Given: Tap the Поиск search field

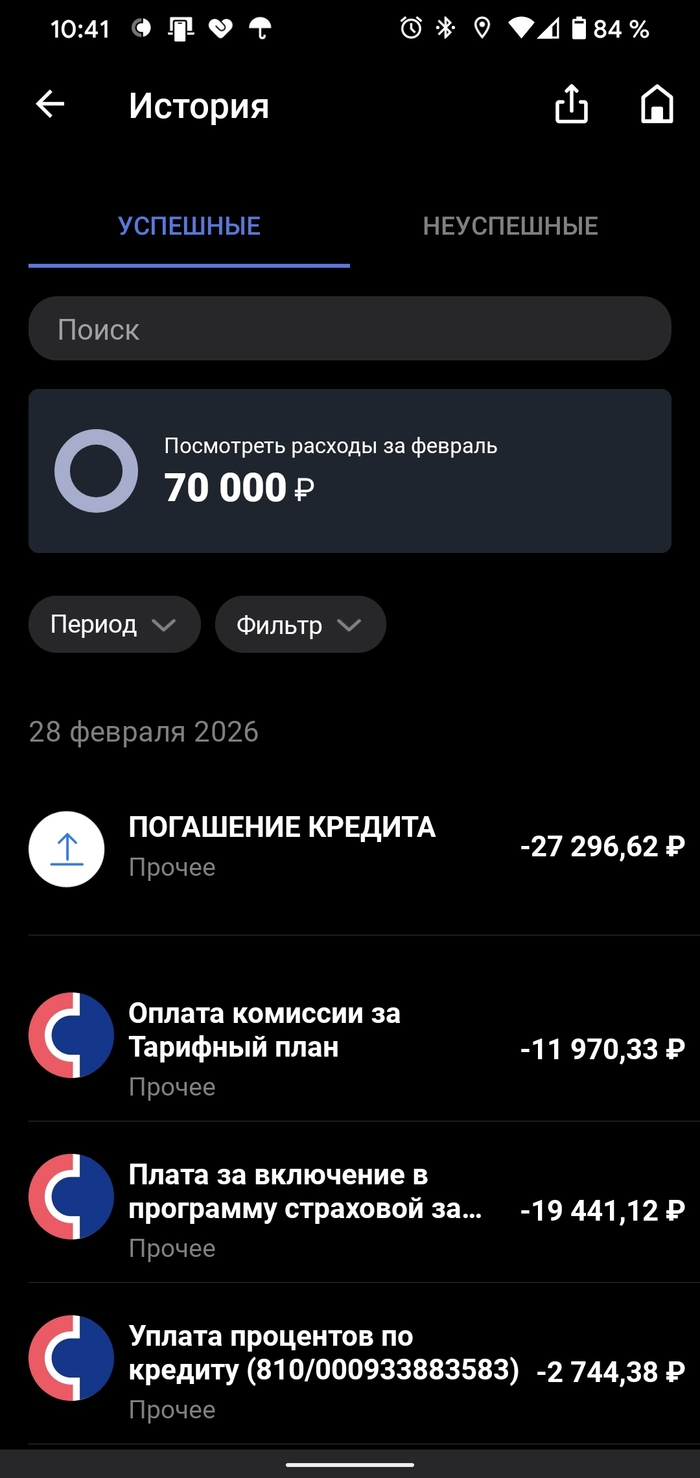Looking at the screenshot, I should tap(349, 329).
